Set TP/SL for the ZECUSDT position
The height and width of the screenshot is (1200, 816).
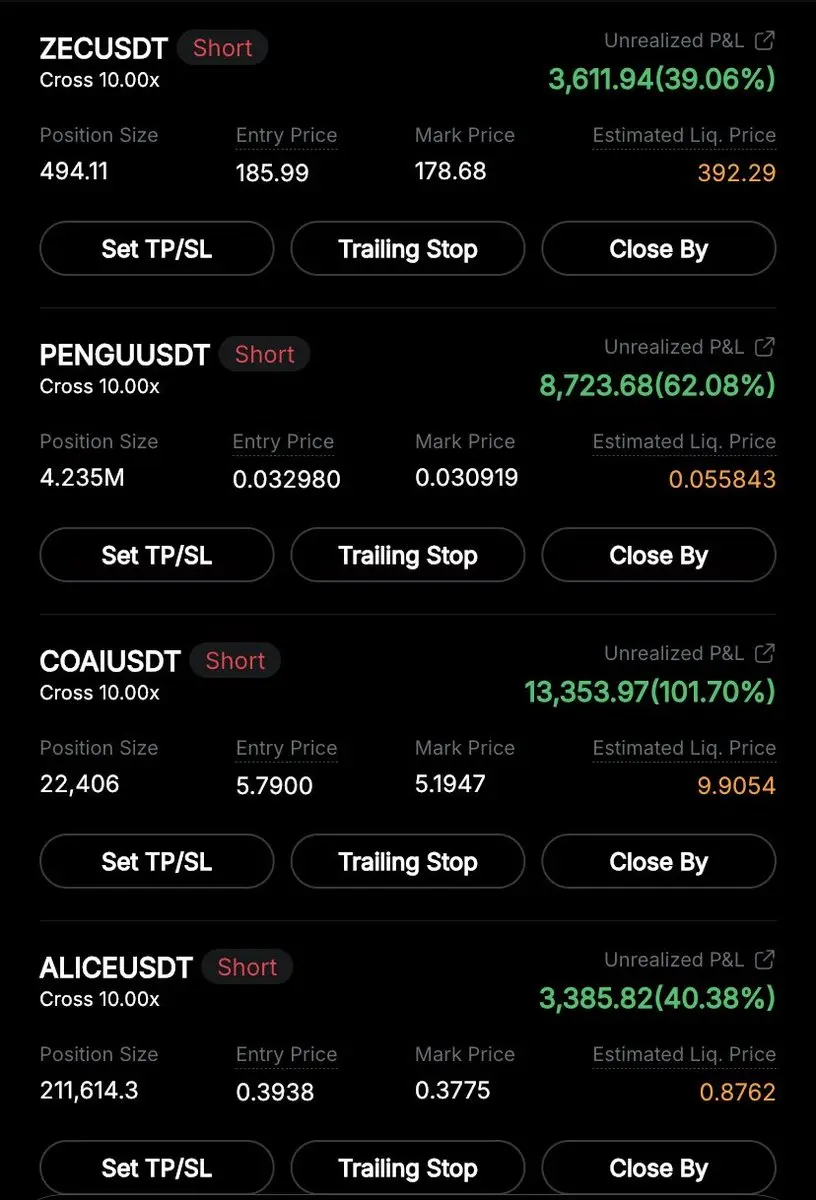(157, 249)
